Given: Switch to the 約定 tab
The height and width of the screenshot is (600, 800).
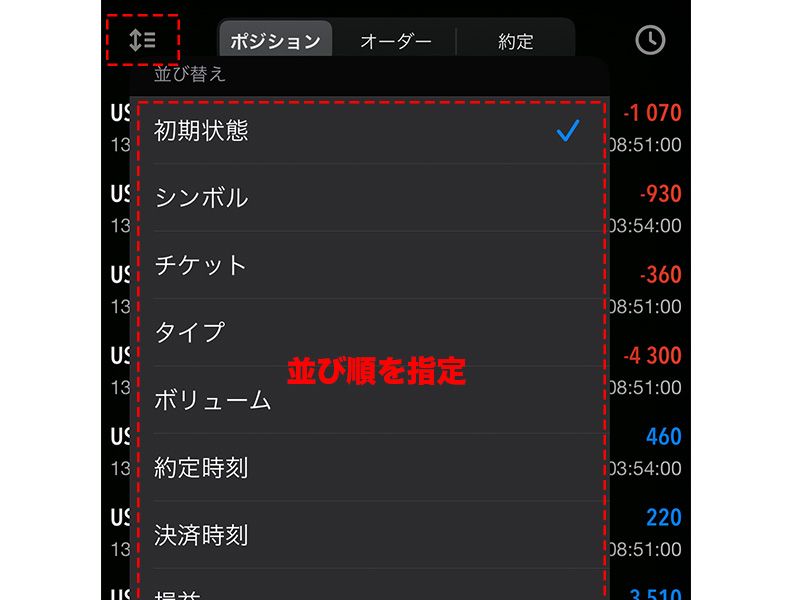Looking at the screenshot, I should point(515,41).
